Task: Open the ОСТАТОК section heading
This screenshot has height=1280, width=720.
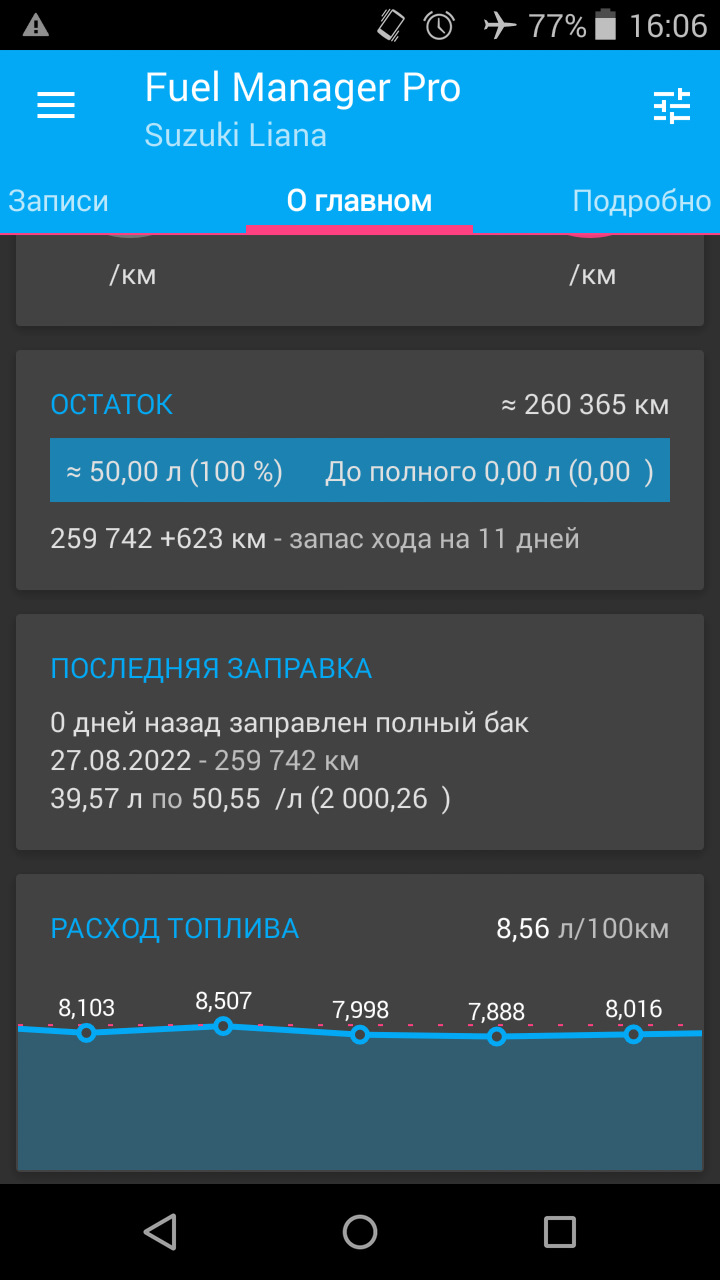Action: click(111, 405)
